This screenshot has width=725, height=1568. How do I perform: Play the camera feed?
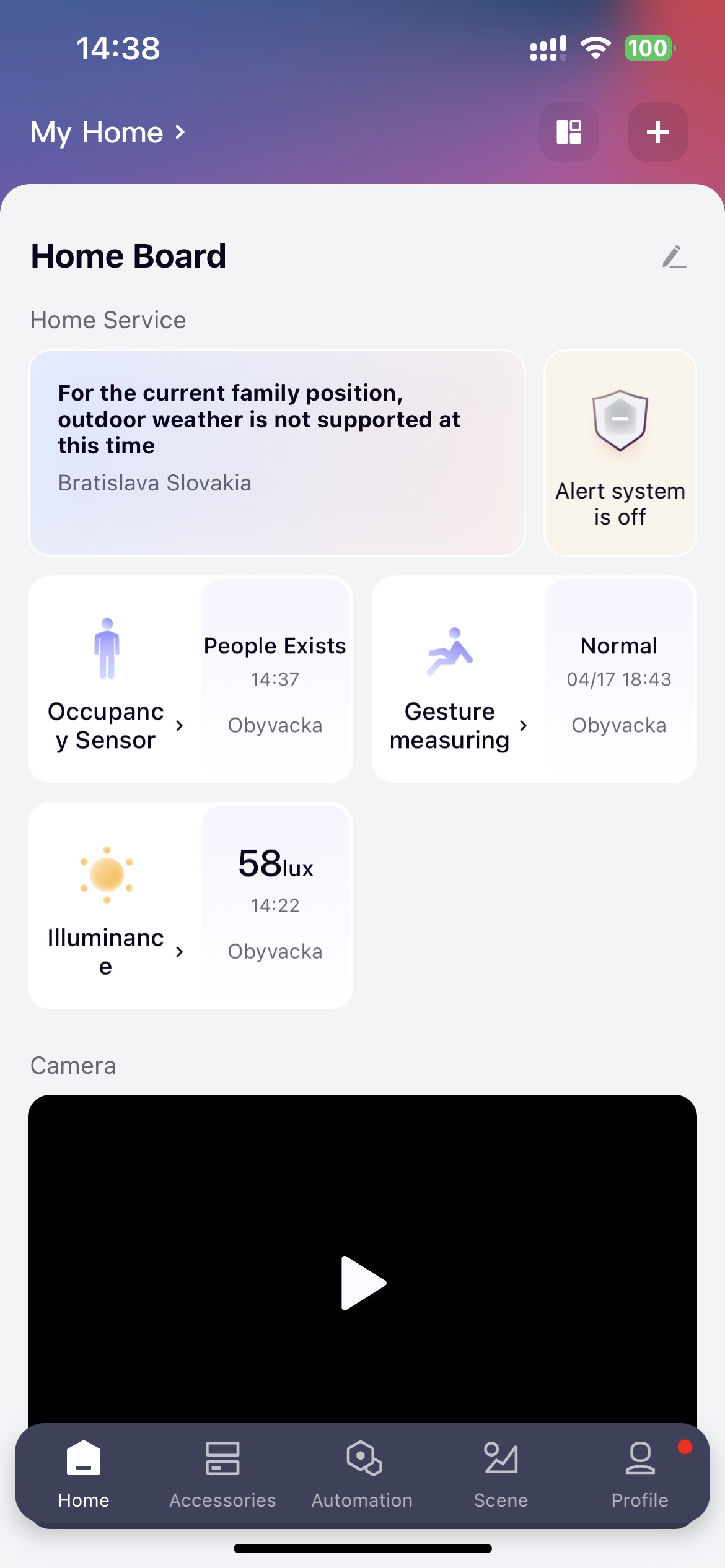[362, 1283]
